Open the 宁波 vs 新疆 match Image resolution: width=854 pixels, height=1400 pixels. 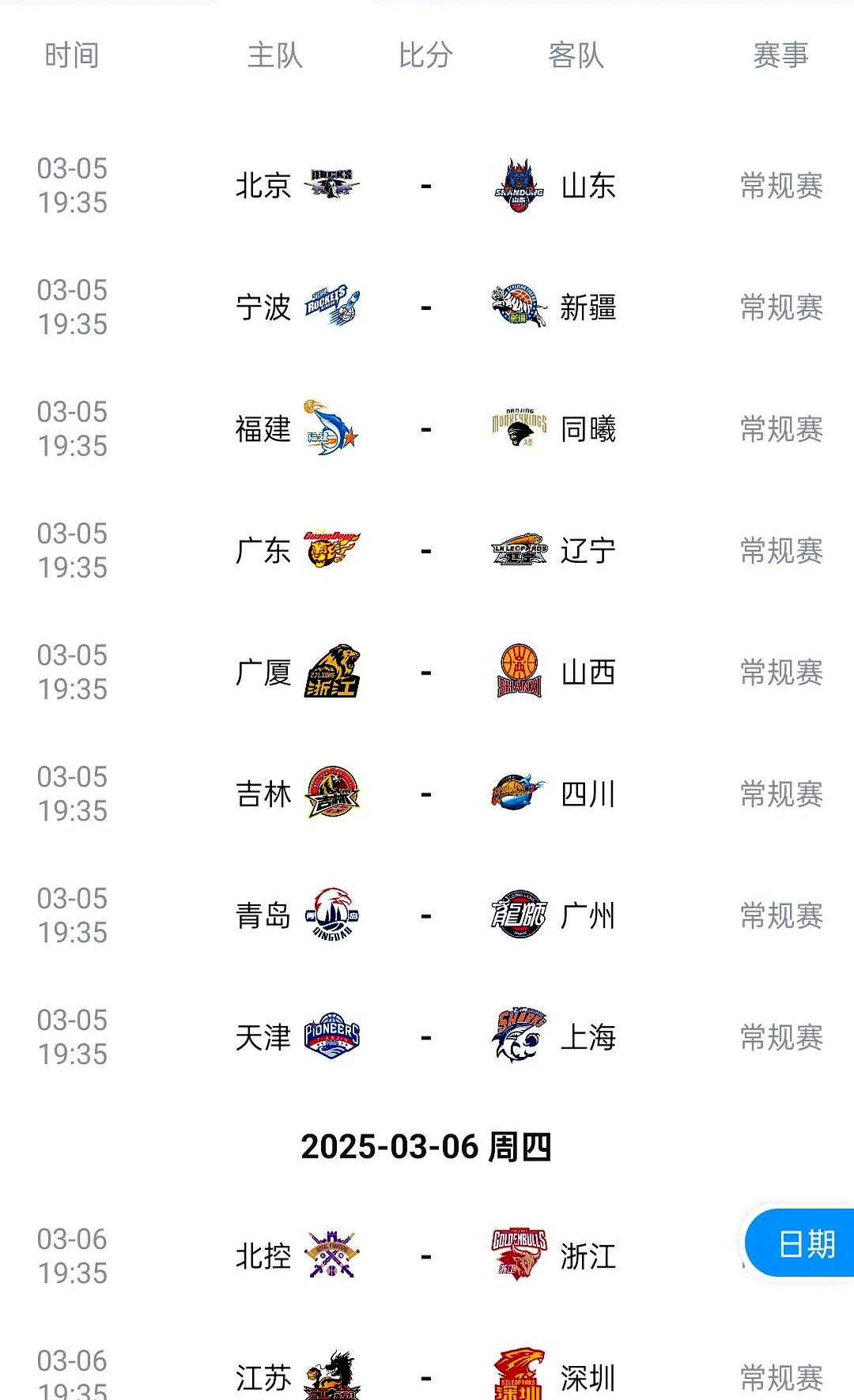[x=426, y=308]
